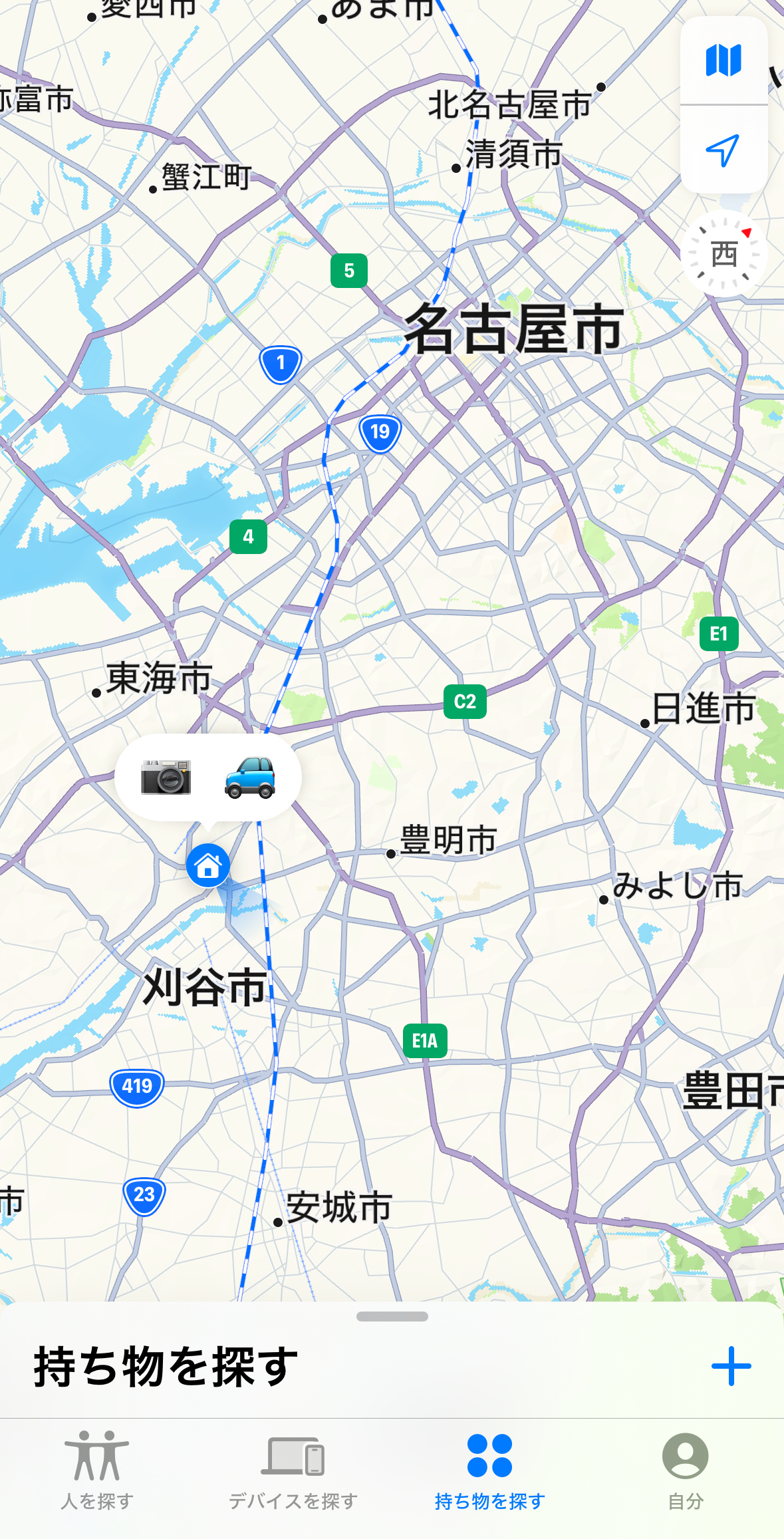The width and height of the screenshot is (784, 1539).
Task: Add a new item with plus button
Action: click(x=731, y=1367)
